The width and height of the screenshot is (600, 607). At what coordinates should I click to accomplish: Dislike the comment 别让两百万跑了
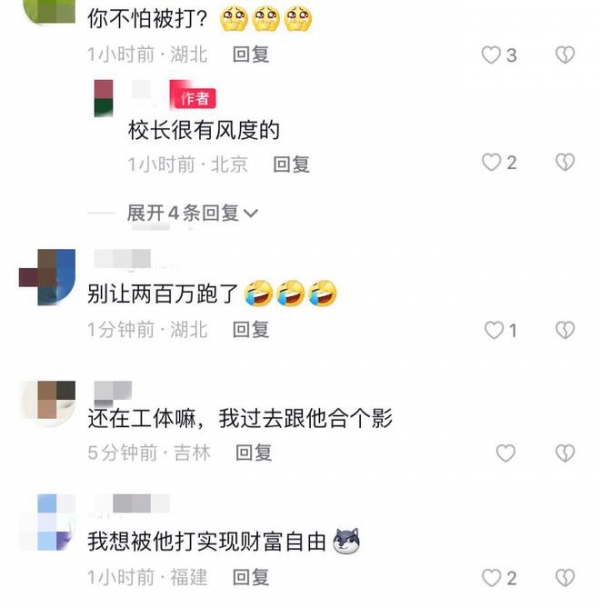(565, 329)
